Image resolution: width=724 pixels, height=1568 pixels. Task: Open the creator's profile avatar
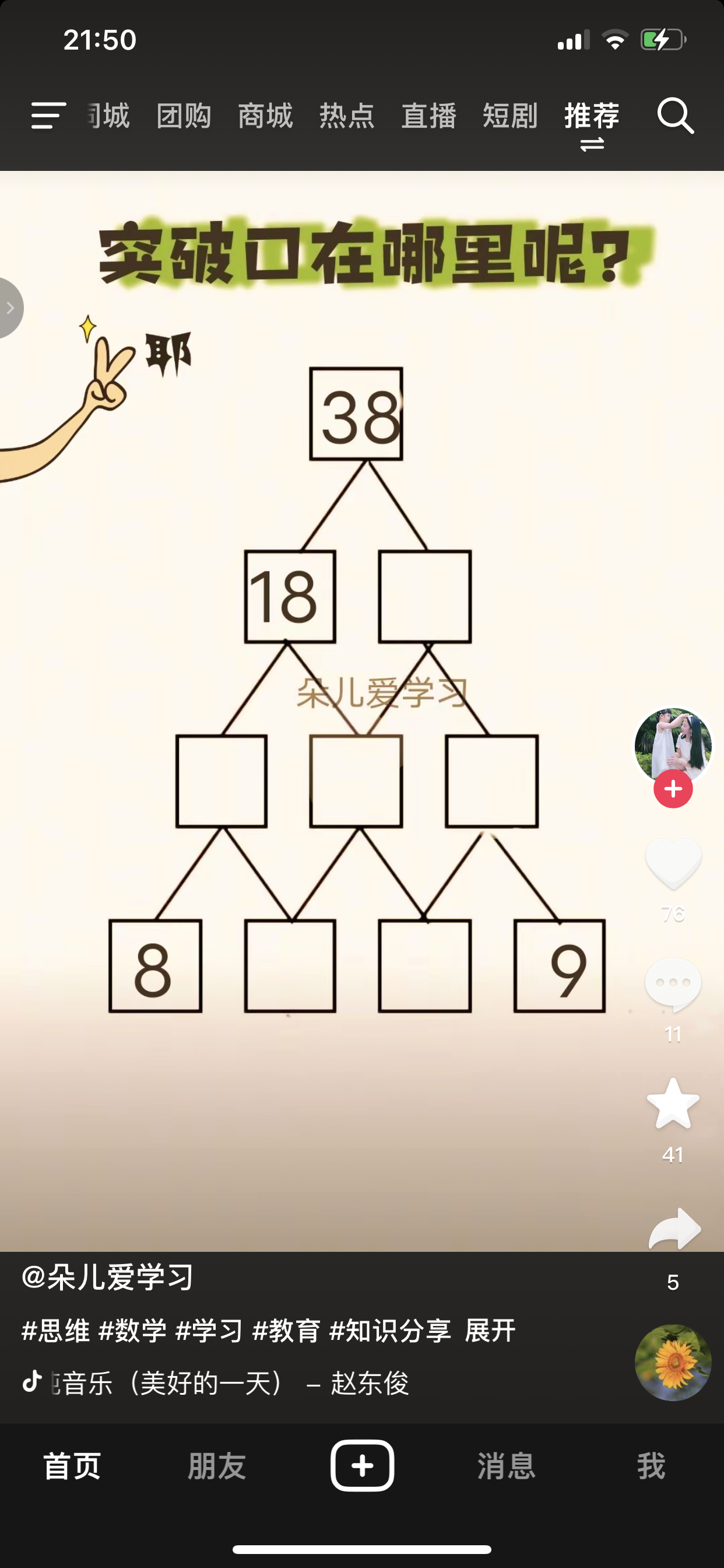(672, 744)
